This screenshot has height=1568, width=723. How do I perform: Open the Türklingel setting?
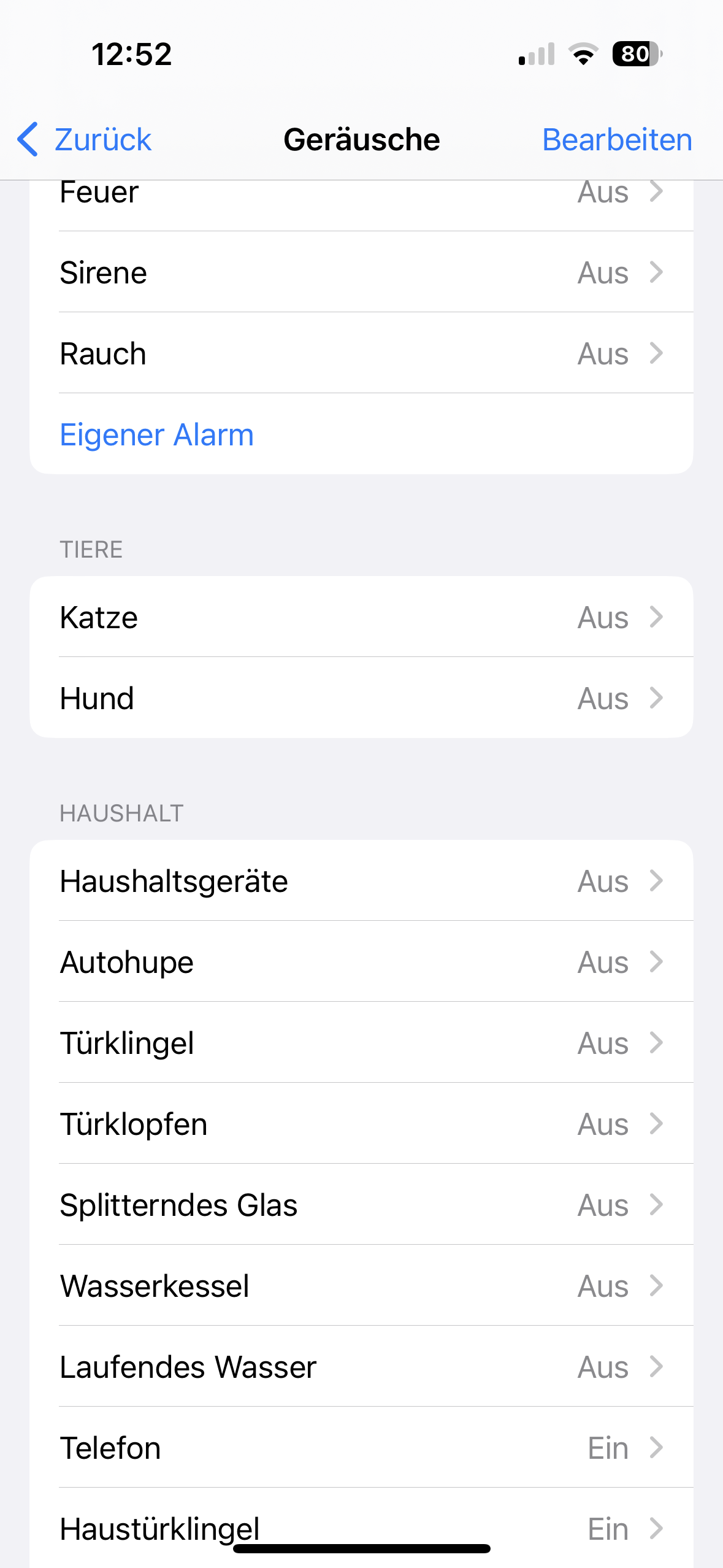(x=361, y=1043)
